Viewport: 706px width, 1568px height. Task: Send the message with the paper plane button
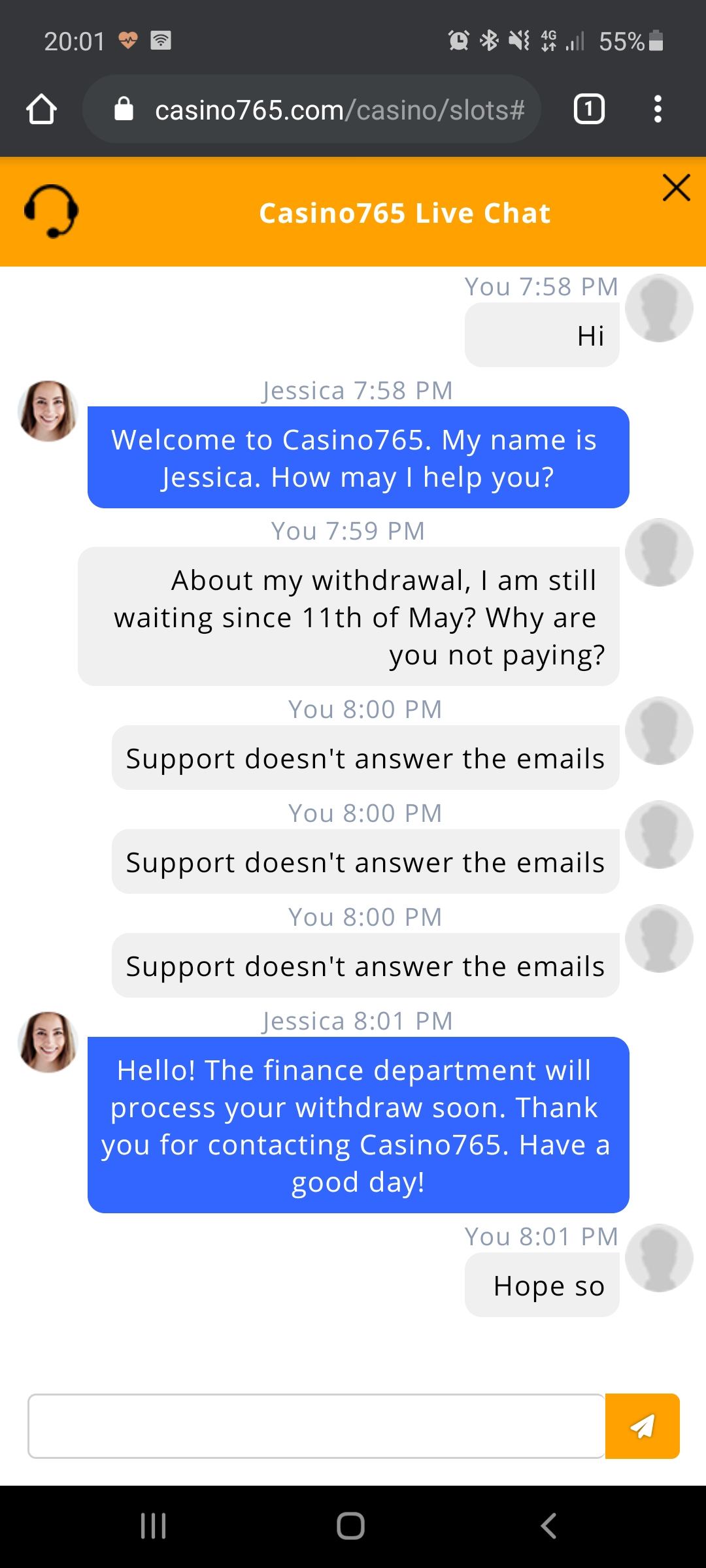tap(642, 1426)
